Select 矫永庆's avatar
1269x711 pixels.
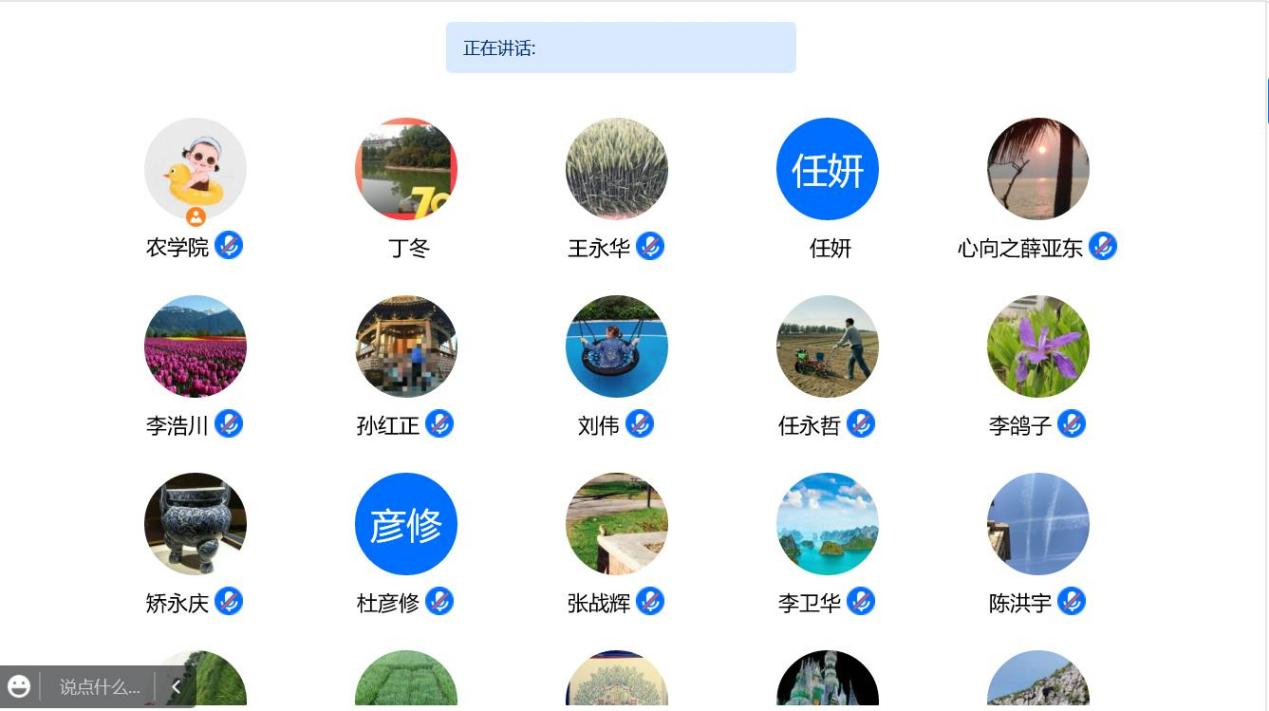pyautogui.click(x=195, y=524)
